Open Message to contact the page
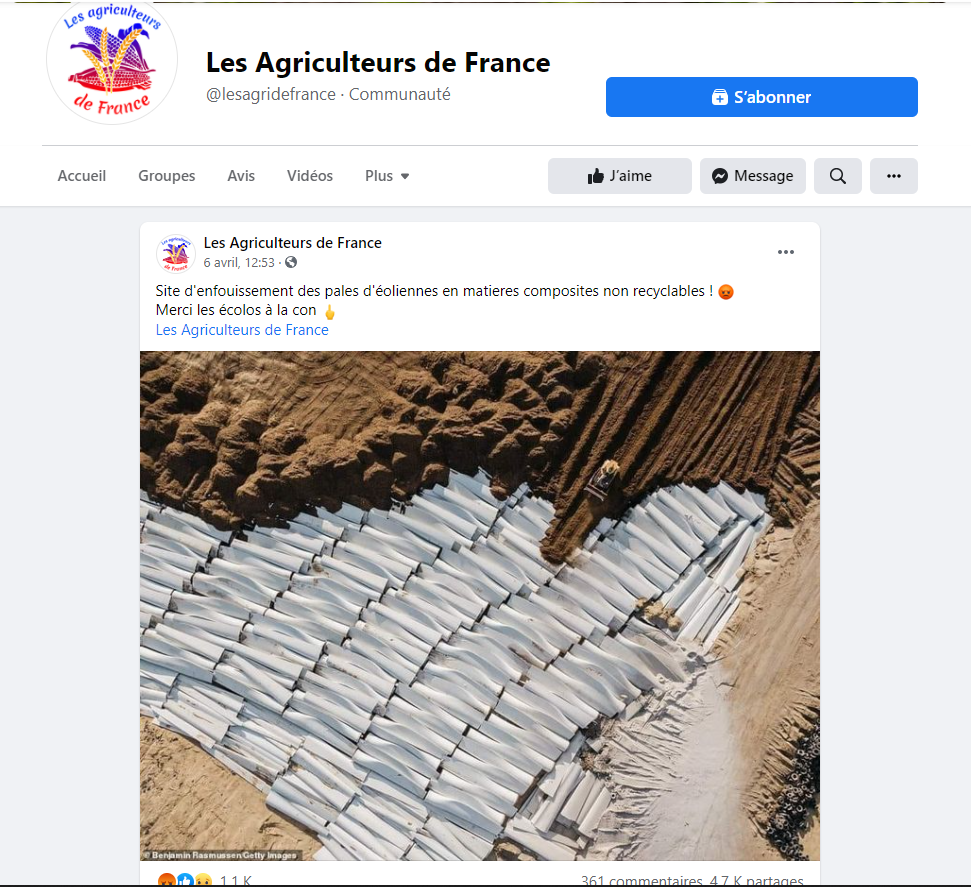 752,176
